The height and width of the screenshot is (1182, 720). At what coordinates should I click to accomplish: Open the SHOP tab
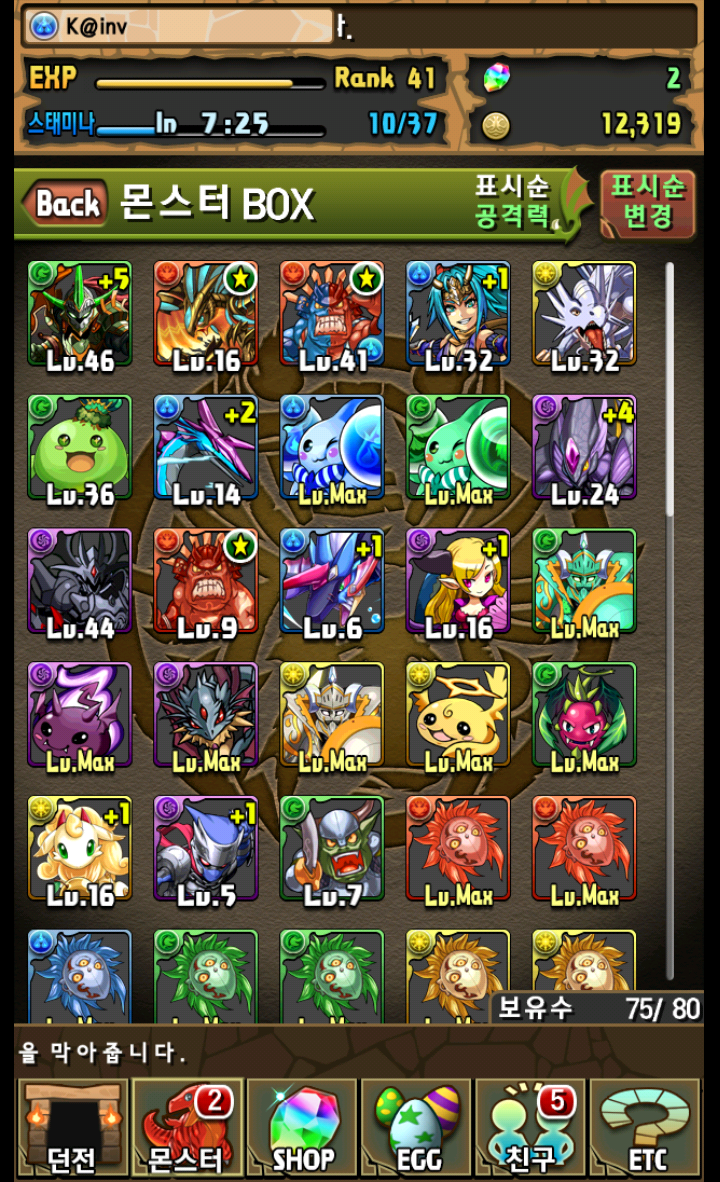pos(302,1127)
